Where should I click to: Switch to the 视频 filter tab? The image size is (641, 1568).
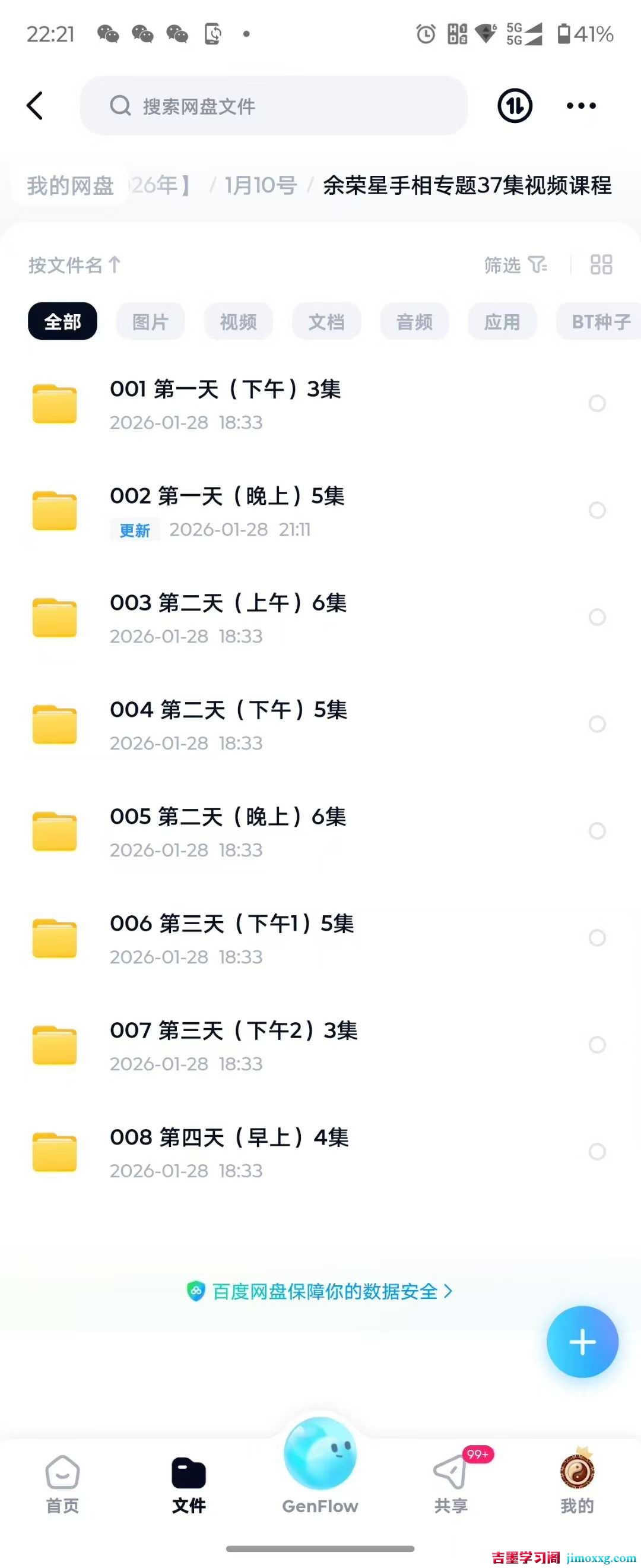tap(239, 321)
